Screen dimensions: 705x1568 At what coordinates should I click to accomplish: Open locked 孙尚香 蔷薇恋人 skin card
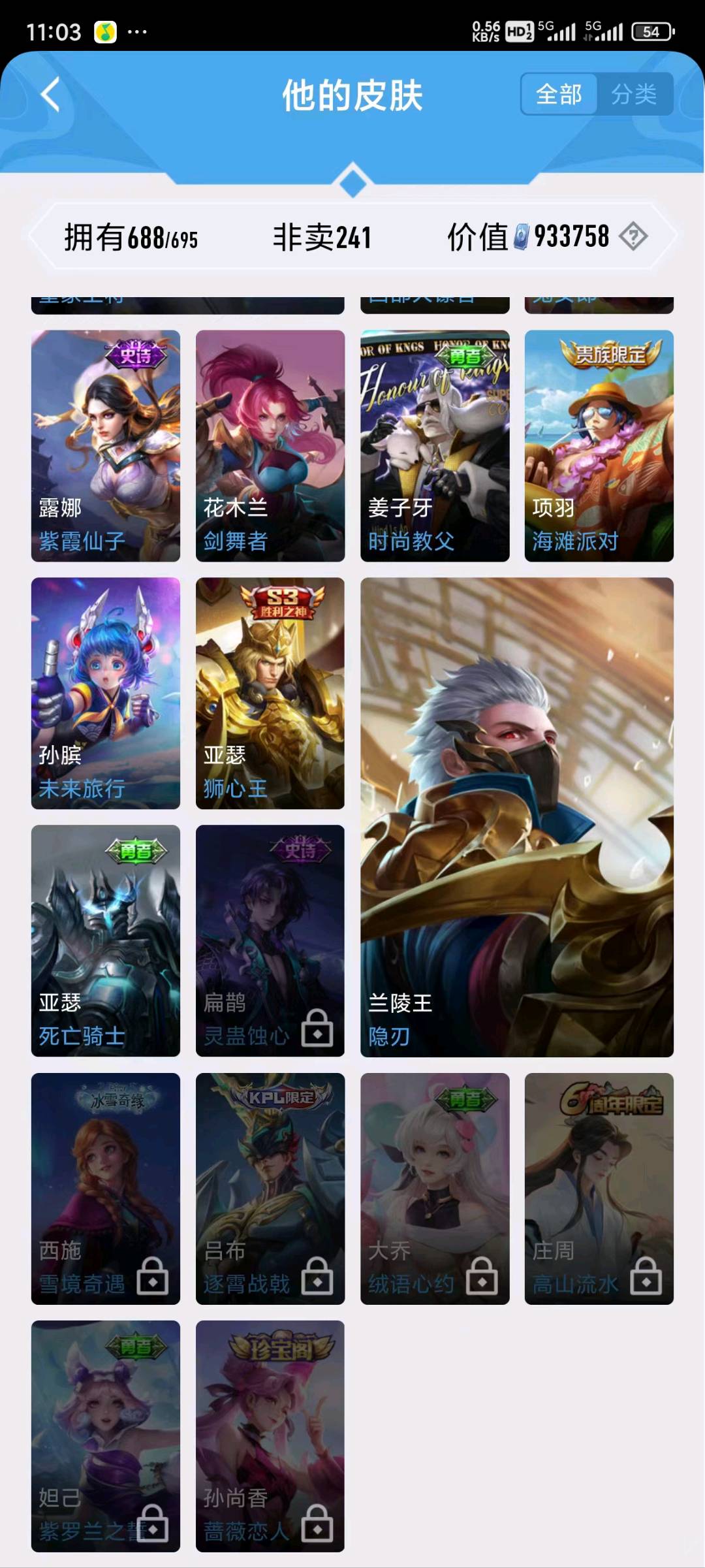pos(270,1435)
